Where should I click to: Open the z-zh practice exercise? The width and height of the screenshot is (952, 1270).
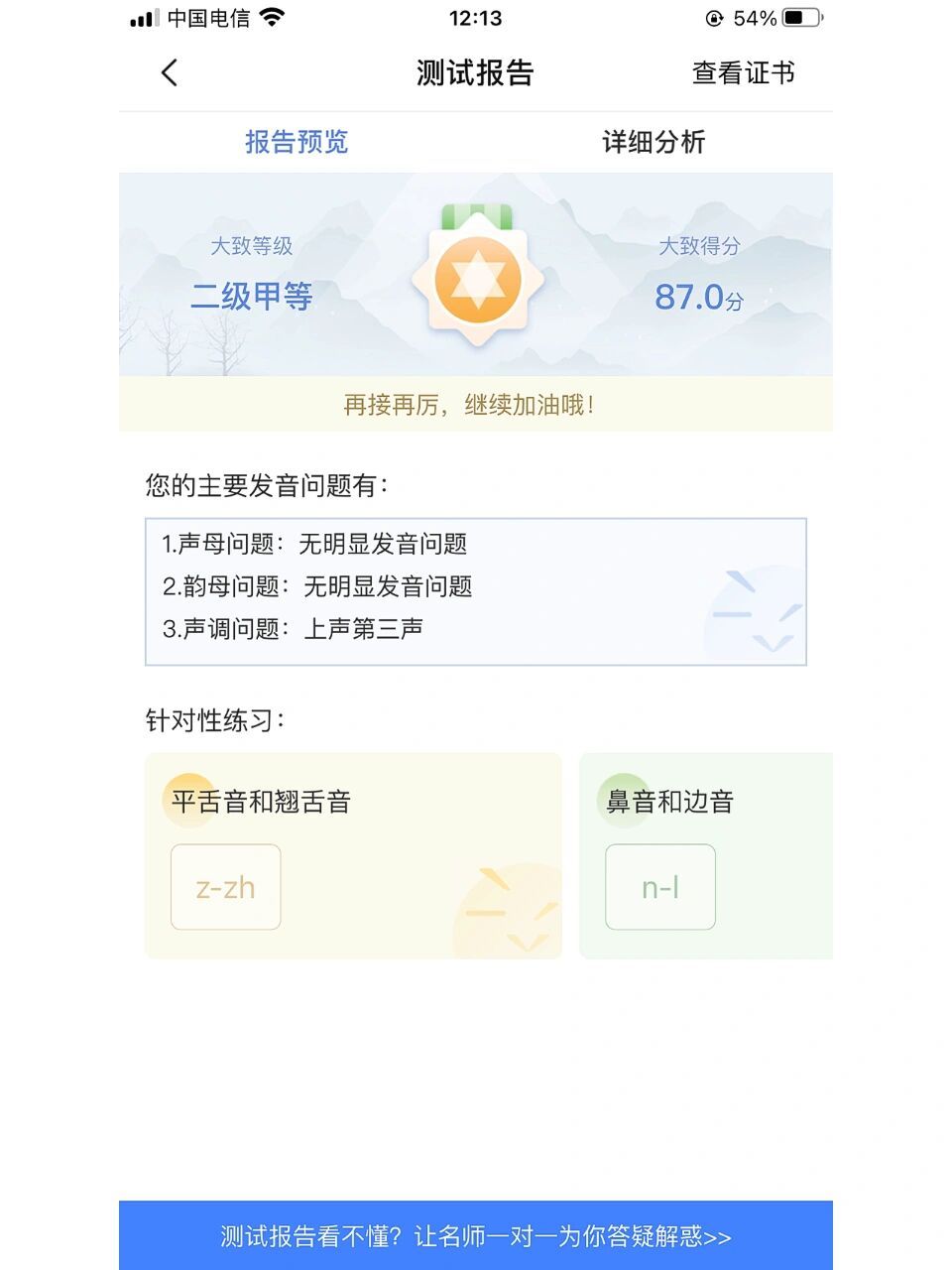tap(225, 887)
